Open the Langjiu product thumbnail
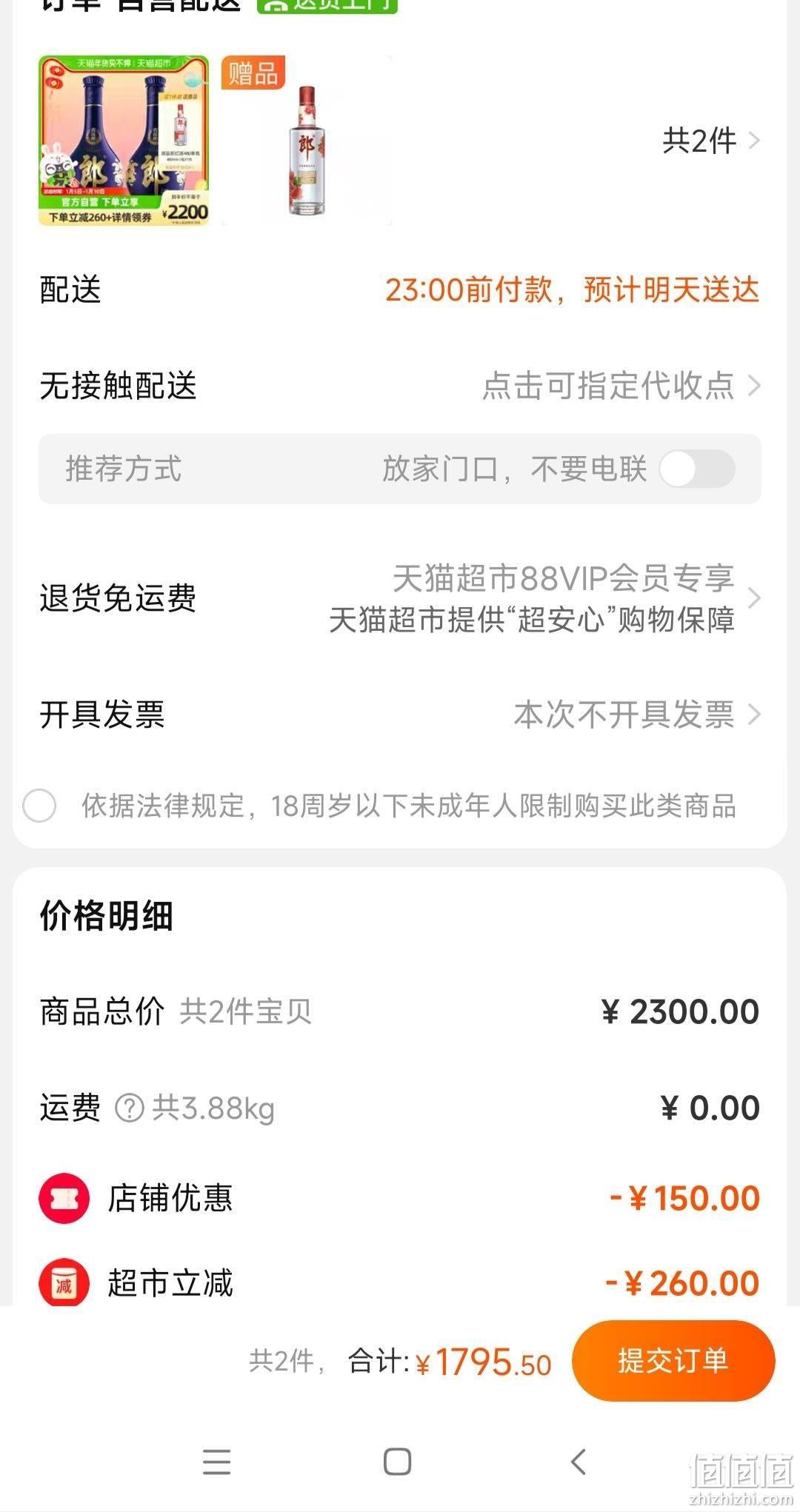The image size is (800, 1512). [x=124, y=141]
